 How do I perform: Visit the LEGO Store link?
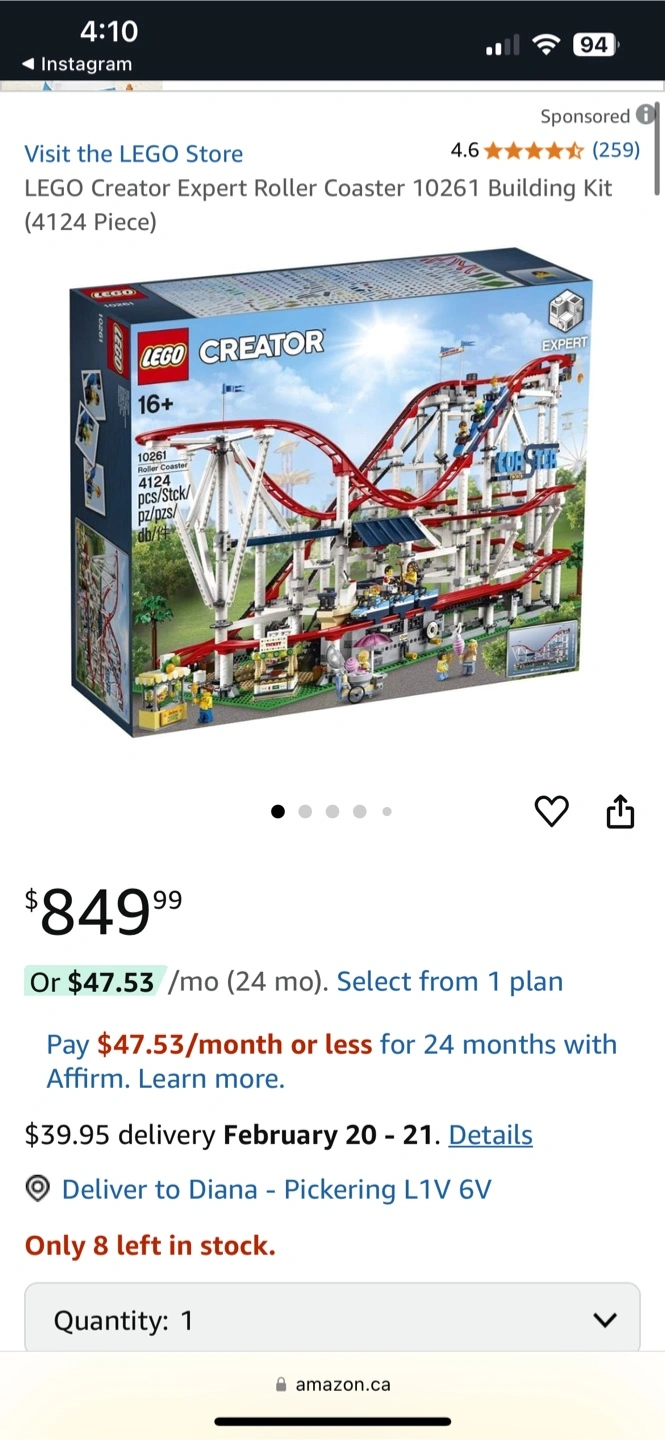(134, 154)
